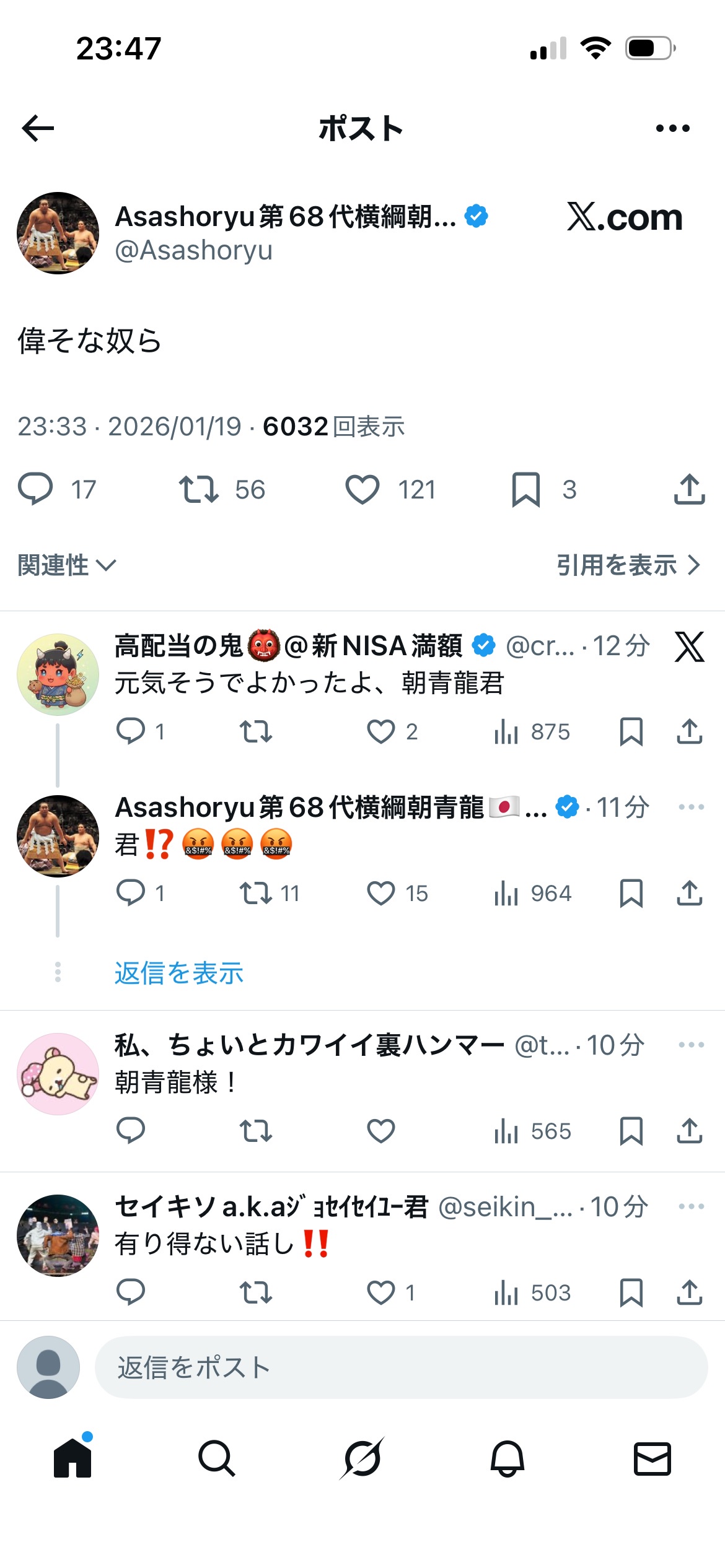Viewport: 725px width, 1568px height.
Task: Open Asashoryu's profile picture on main post
Action: [58, 233]
